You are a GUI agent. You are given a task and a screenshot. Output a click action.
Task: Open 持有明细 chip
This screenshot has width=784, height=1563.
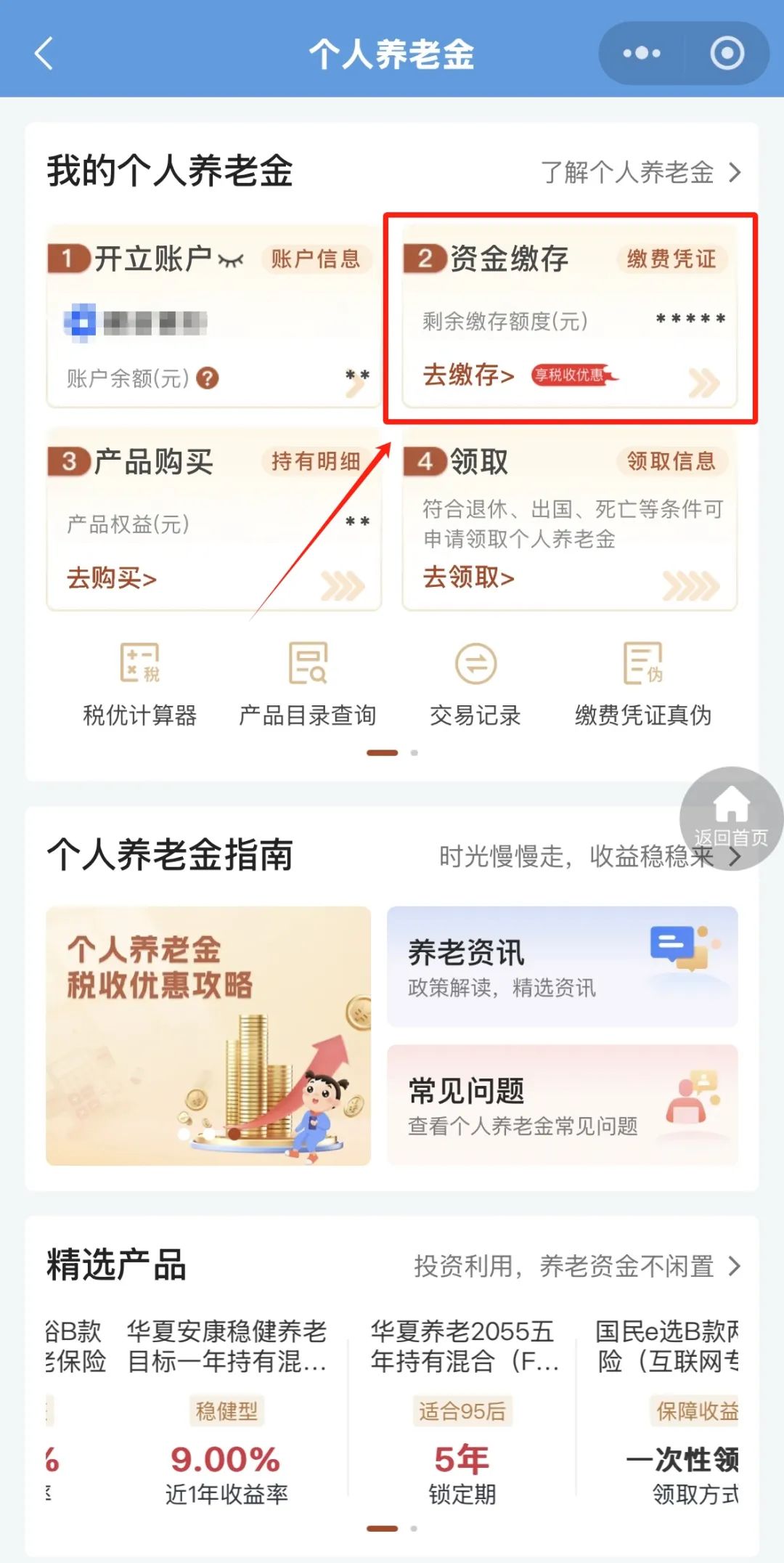pyautogui.click(x=315, y=461)
